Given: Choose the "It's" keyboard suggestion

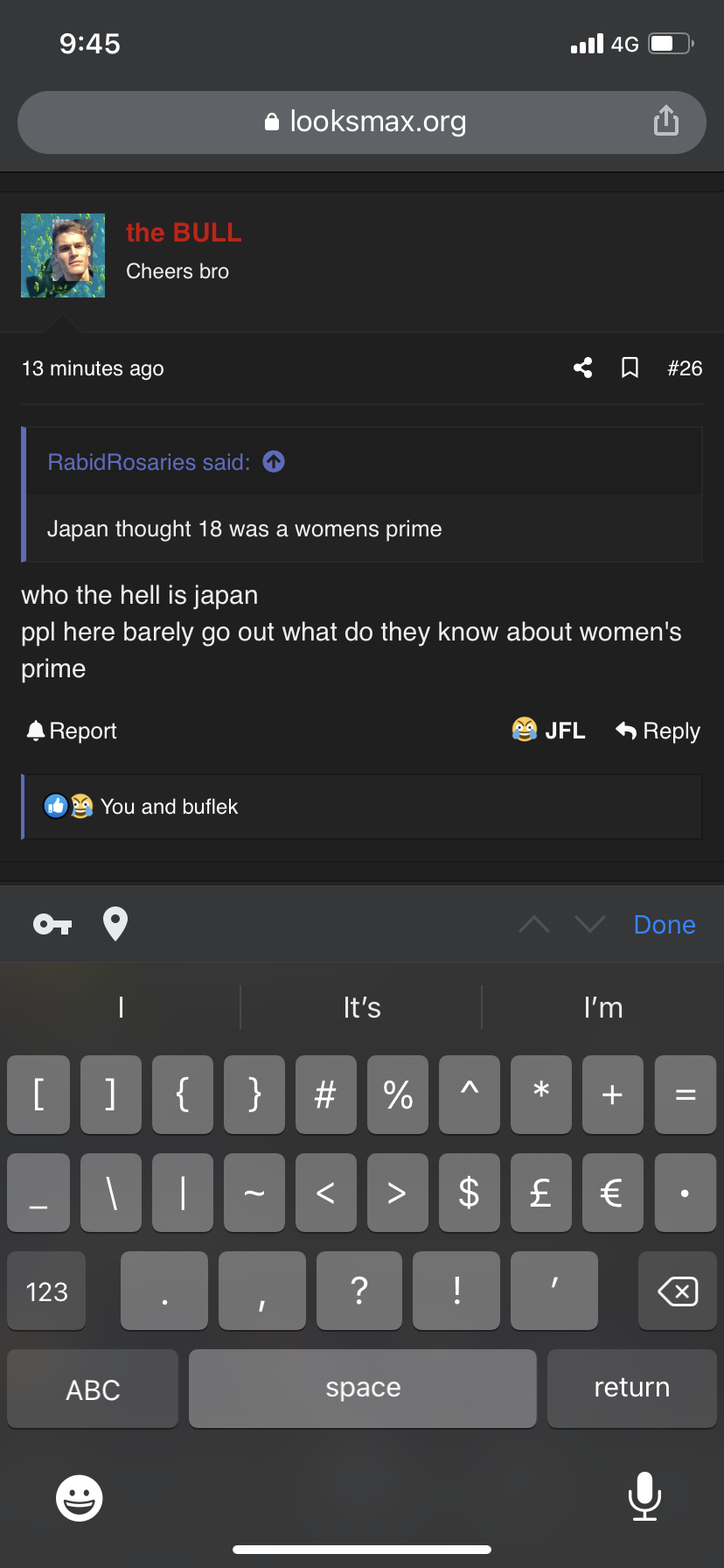Looking at the screenshot, I should [x=362, y=1008].
